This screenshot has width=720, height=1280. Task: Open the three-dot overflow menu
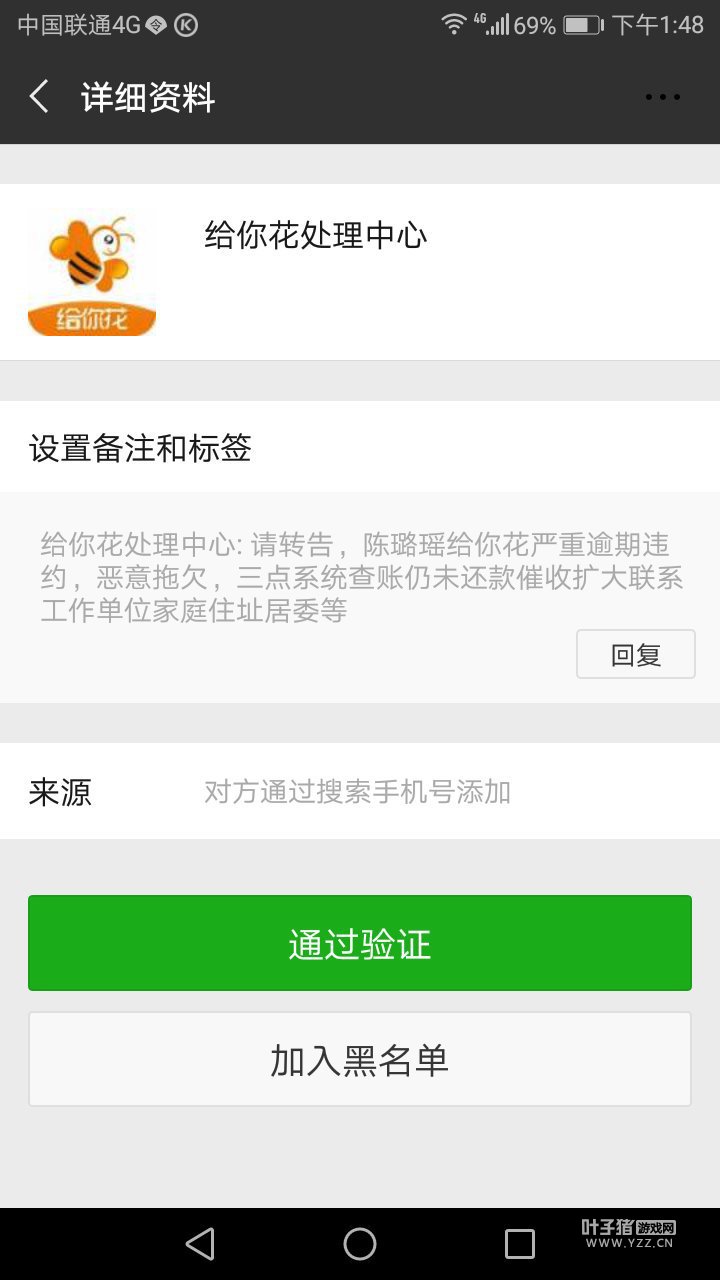662,97
